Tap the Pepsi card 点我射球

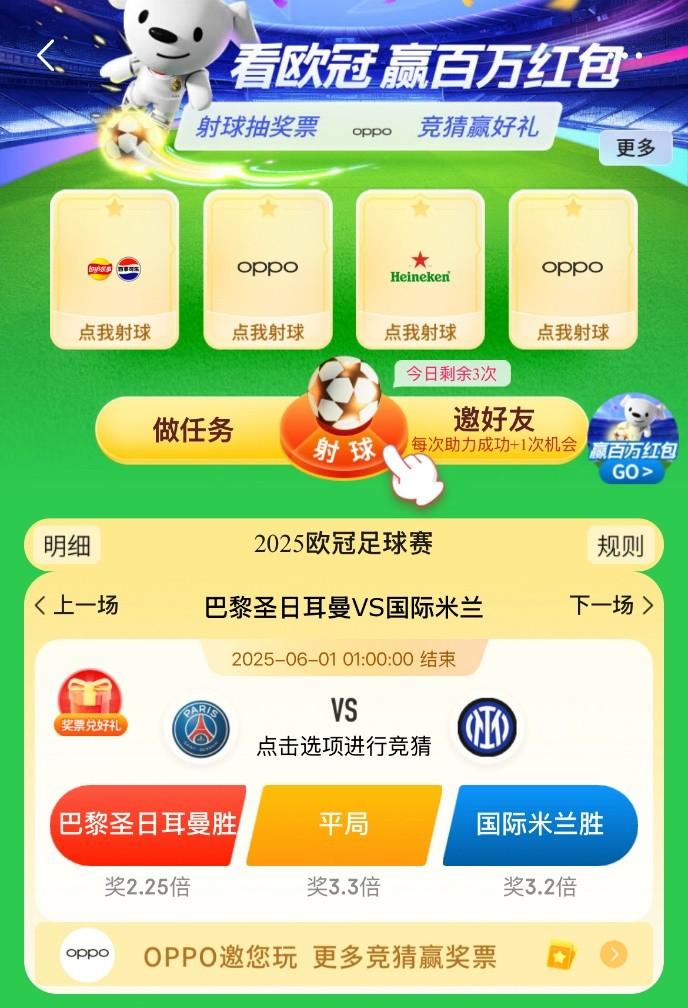pyautogui.click(x=114, y=268)
